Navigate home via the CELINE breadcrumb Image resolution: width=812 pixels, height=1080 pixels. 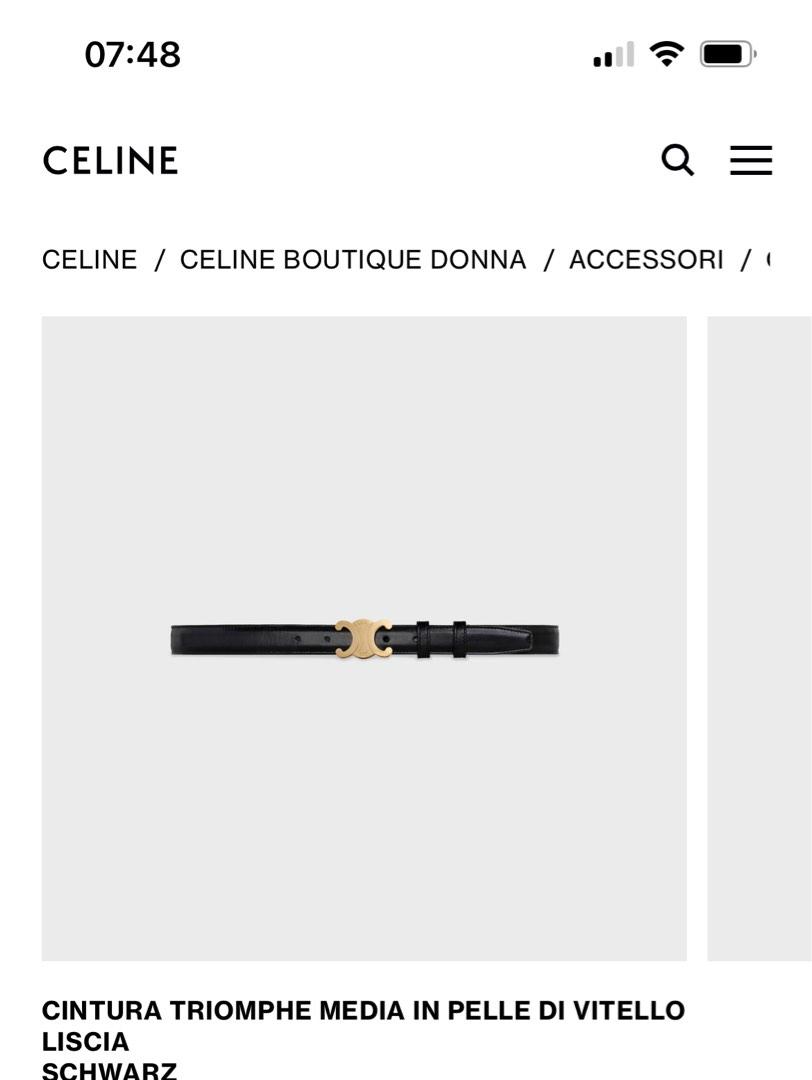88,259
